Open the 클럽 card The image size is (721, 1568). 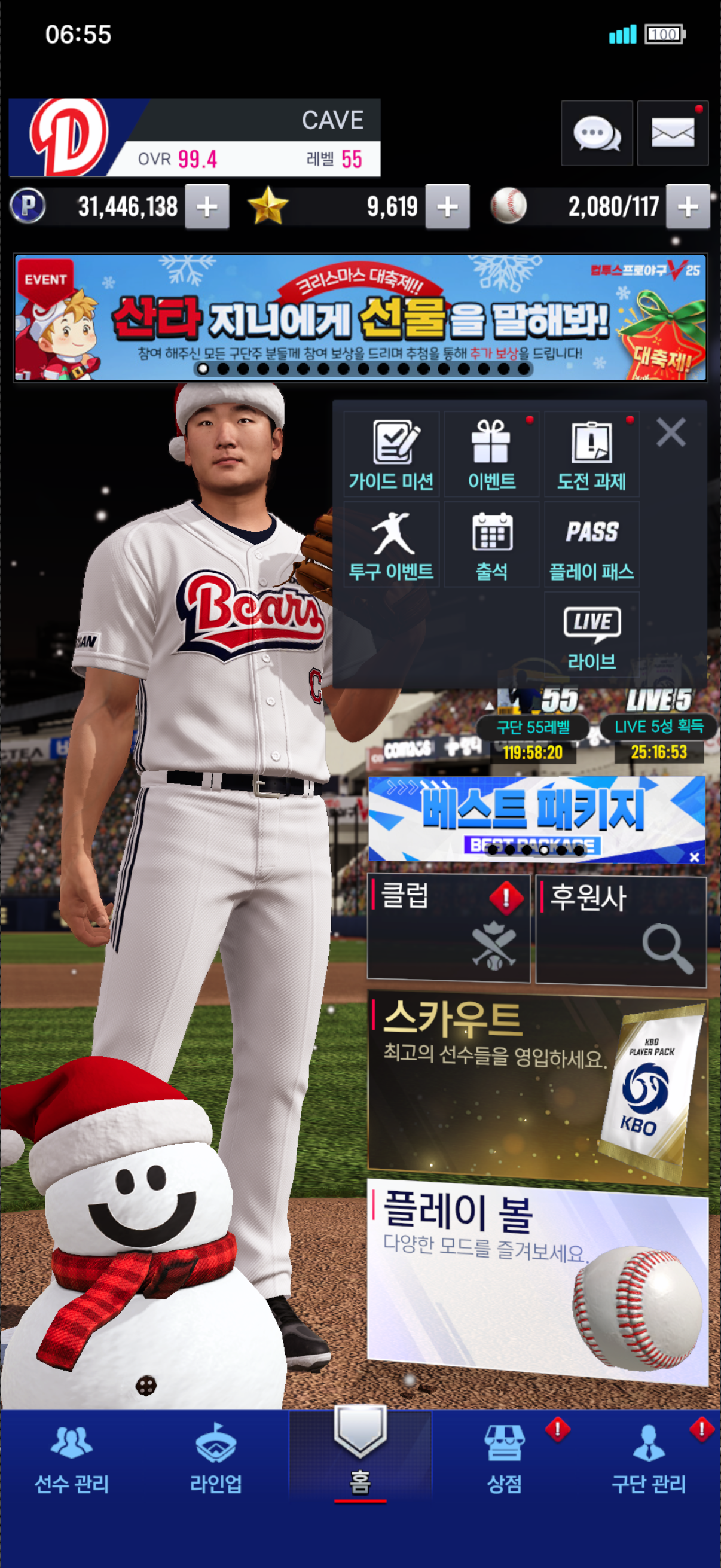[448, 929]
